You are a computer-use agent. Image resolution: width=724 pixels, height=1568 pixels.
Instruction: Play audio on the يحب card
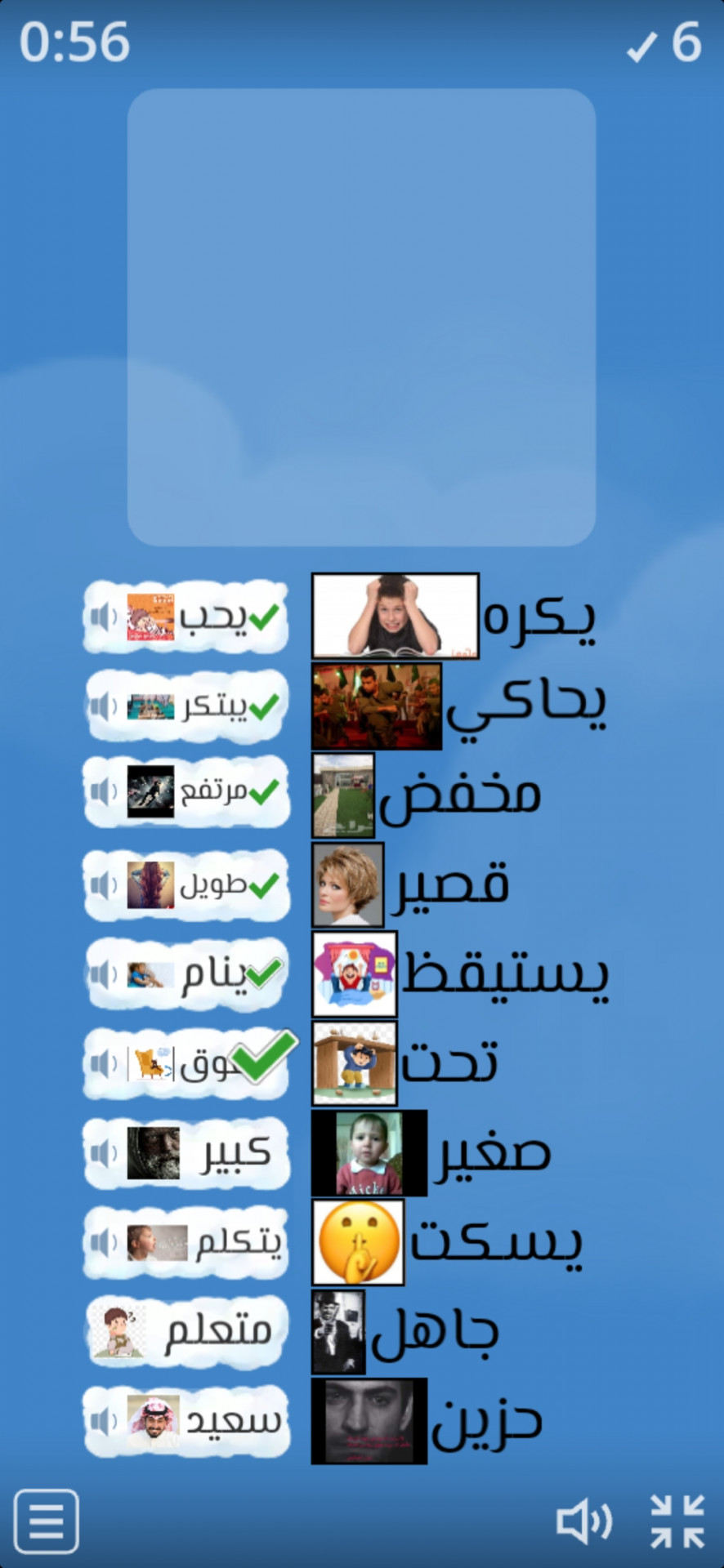coord(104,617)
